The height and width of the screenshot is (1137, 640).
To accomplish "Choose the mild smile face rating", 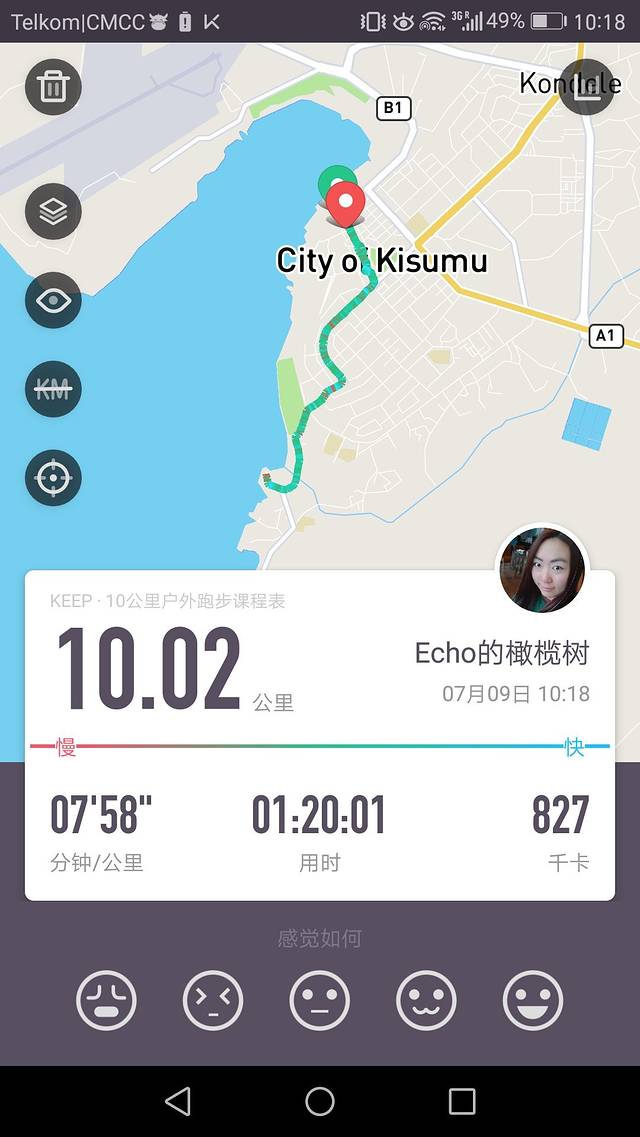I will pos(426,1000).
